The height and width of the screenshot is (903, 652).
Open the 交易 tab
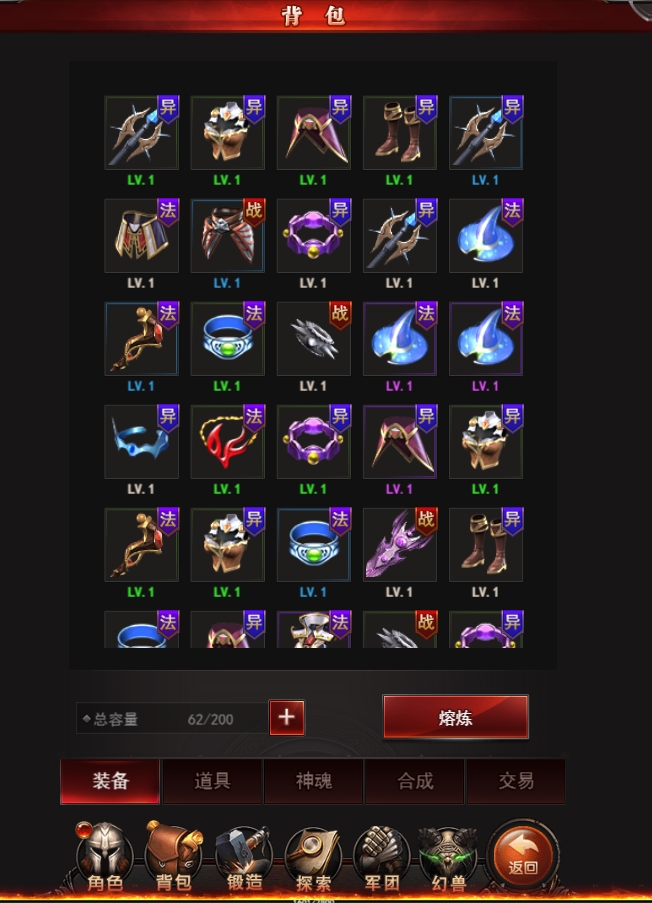point(516,781)
